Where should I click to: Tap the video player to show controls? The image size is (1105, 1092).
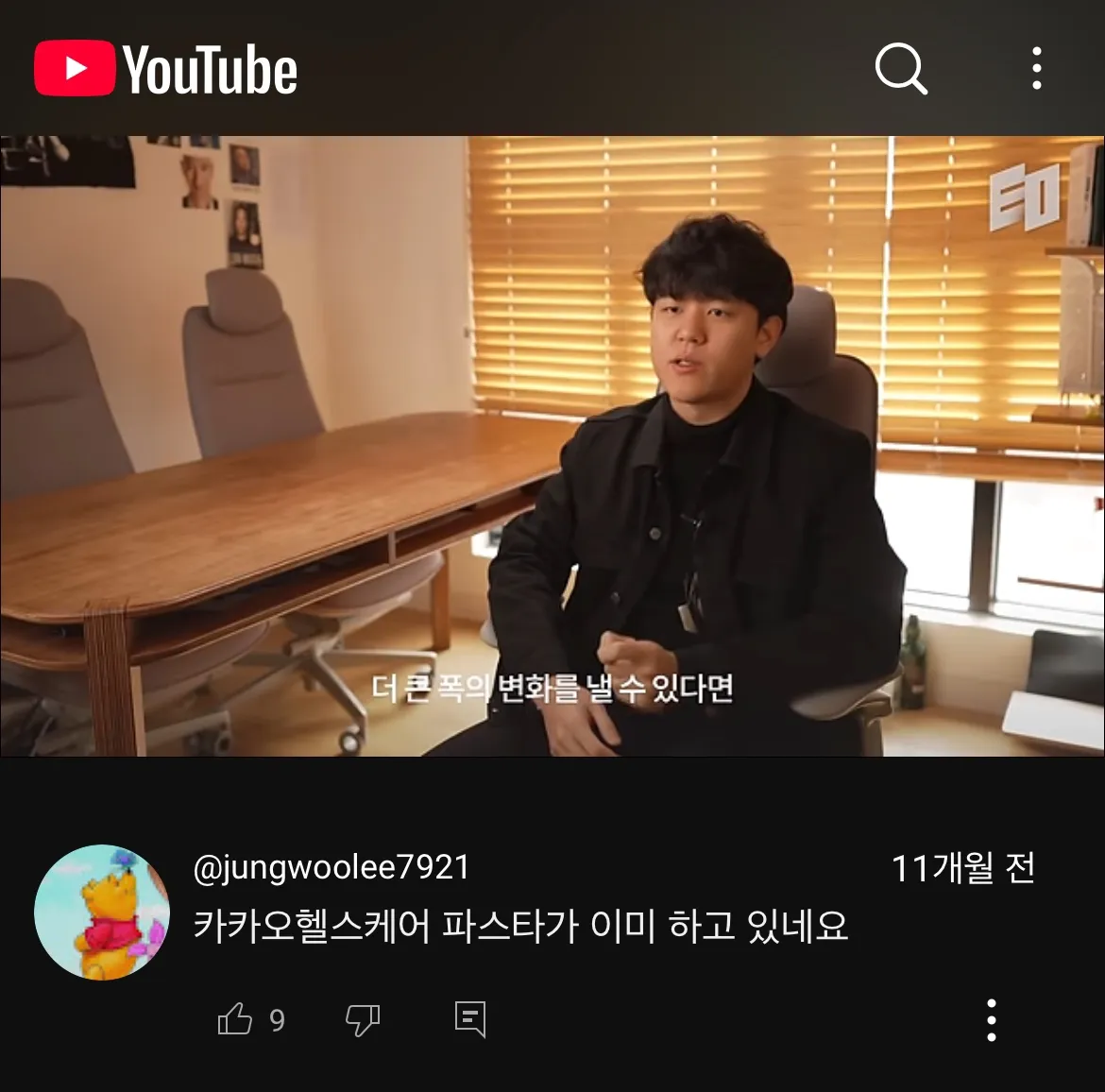(x=552, y=446)
